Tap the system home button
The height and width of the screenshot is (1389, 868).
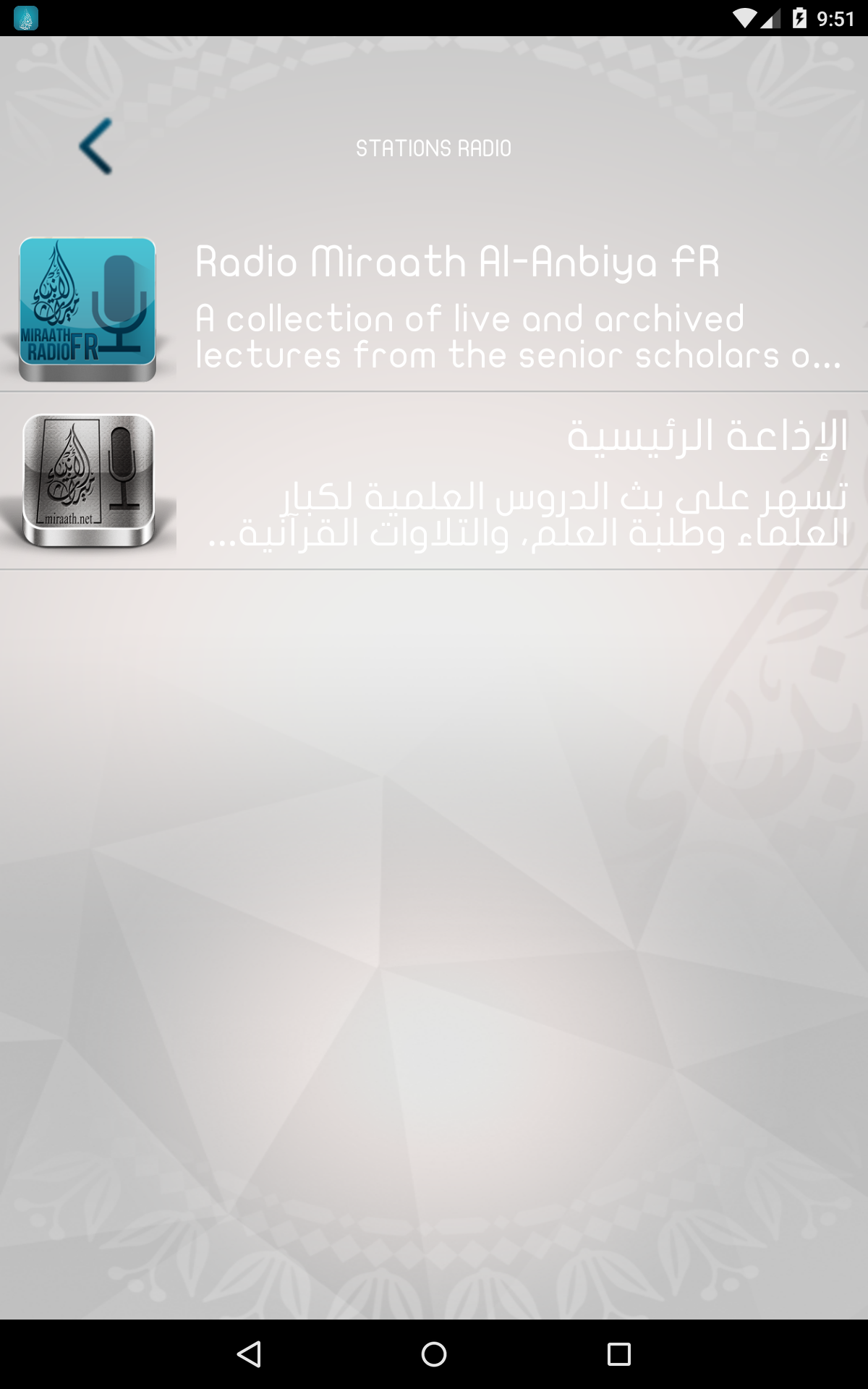click(434, 1354)
